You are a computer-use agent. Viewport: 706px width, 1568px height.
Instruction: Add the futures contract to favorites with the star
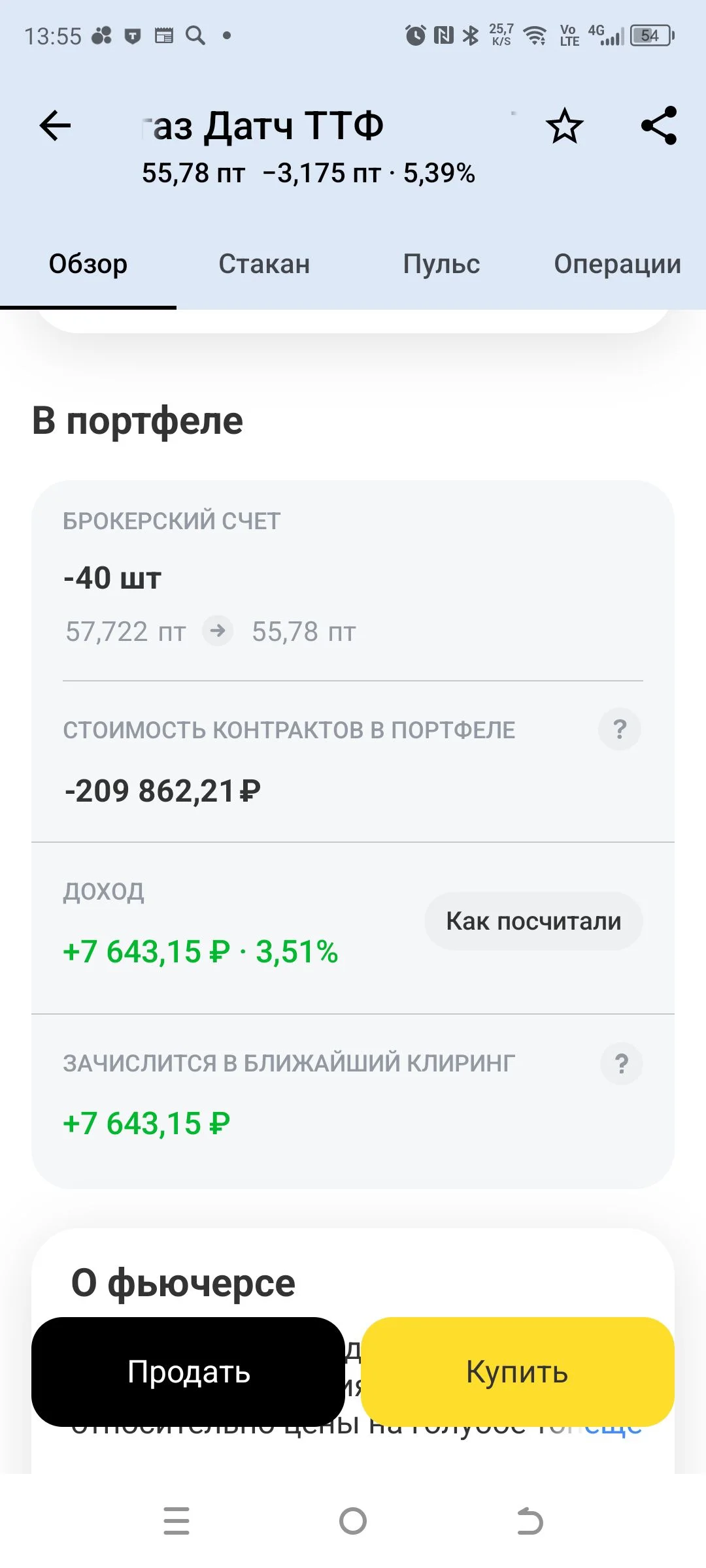[x=564, y=126]
